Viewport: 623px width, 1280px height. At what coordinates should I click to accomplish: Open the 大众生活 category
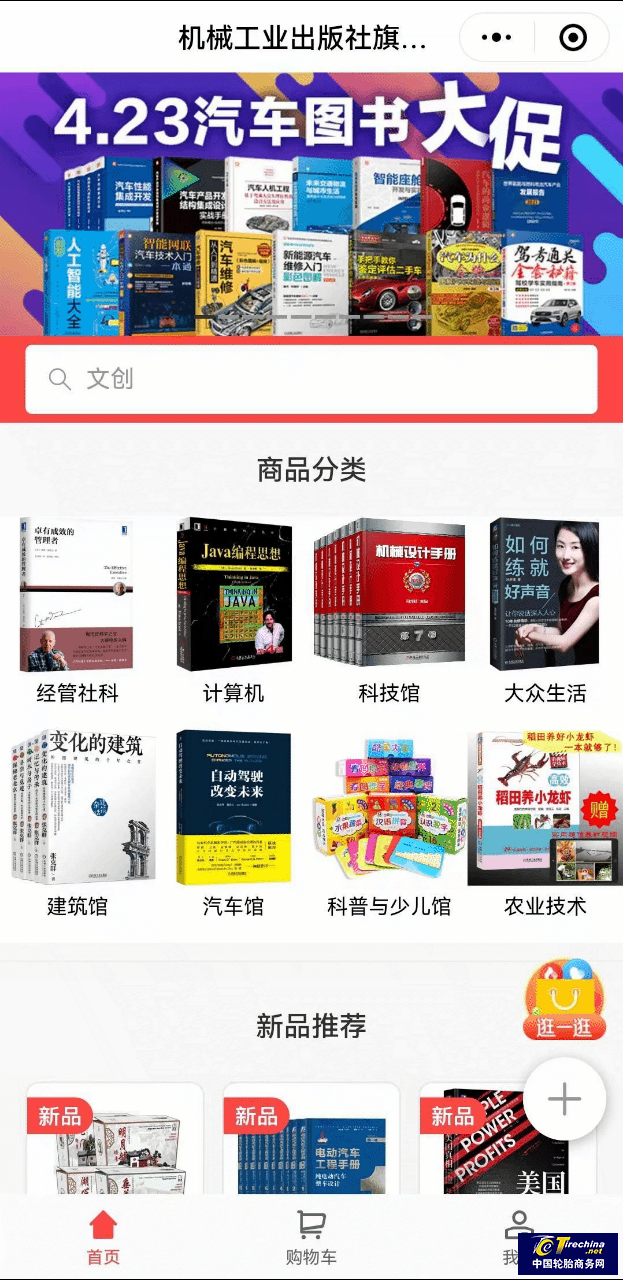tap(545, 611)
